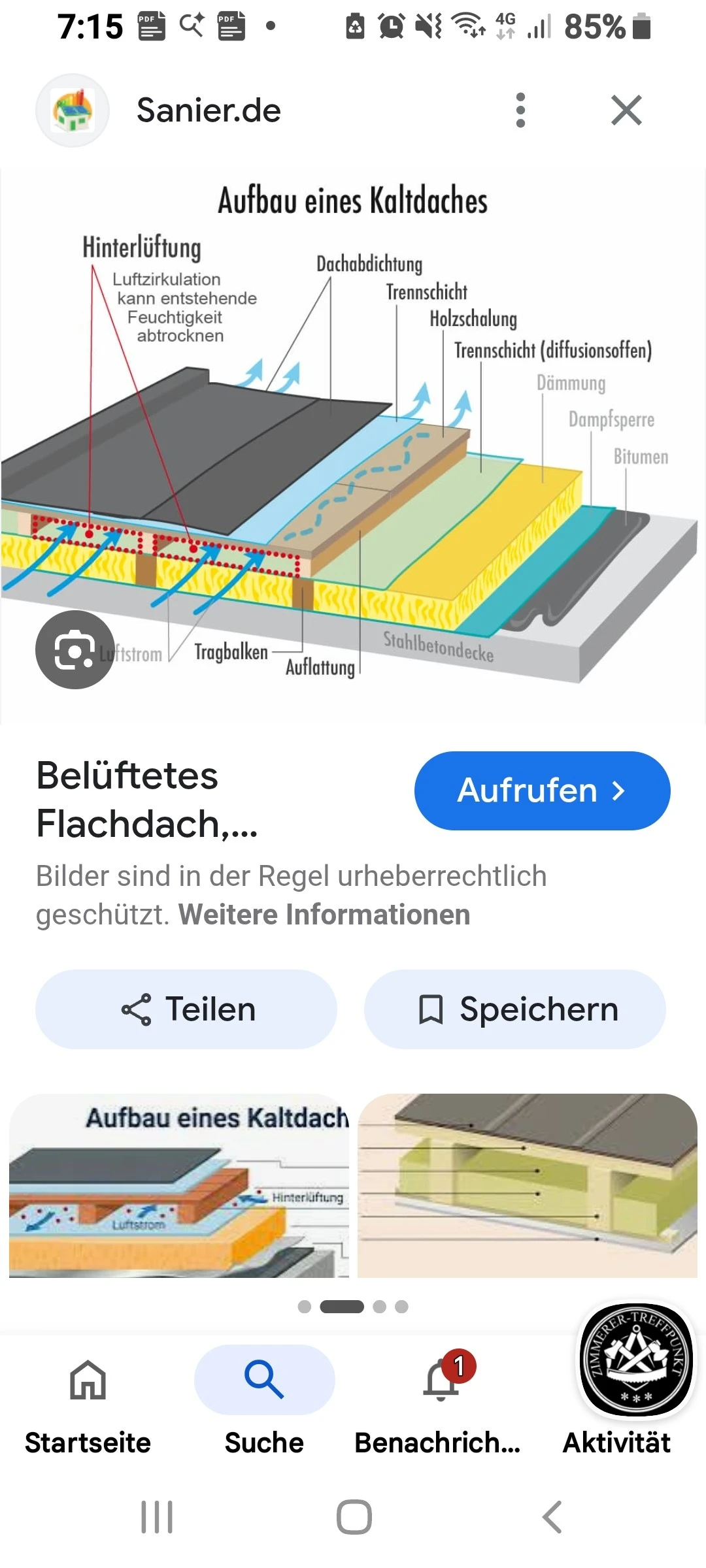The width and height of the screenshot is (706, 1568).
Task: Save the image with Speichern
Action: (515, 1009)
